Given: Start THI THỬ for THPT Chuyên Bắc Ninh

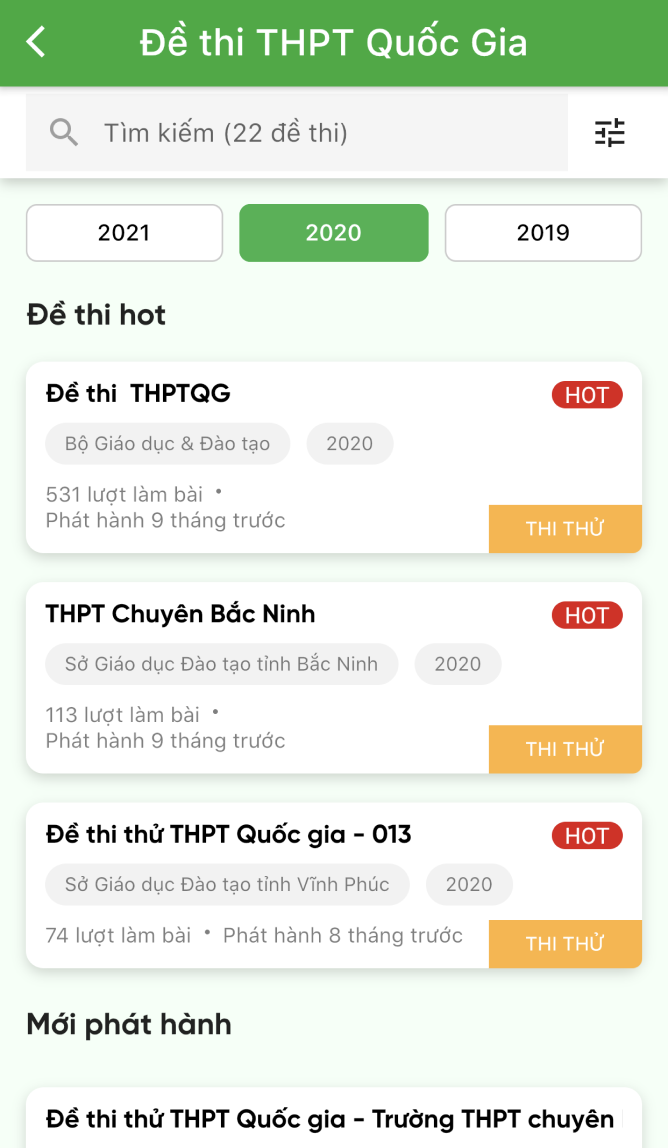Looking at the screenshot, I should point(565,749).
